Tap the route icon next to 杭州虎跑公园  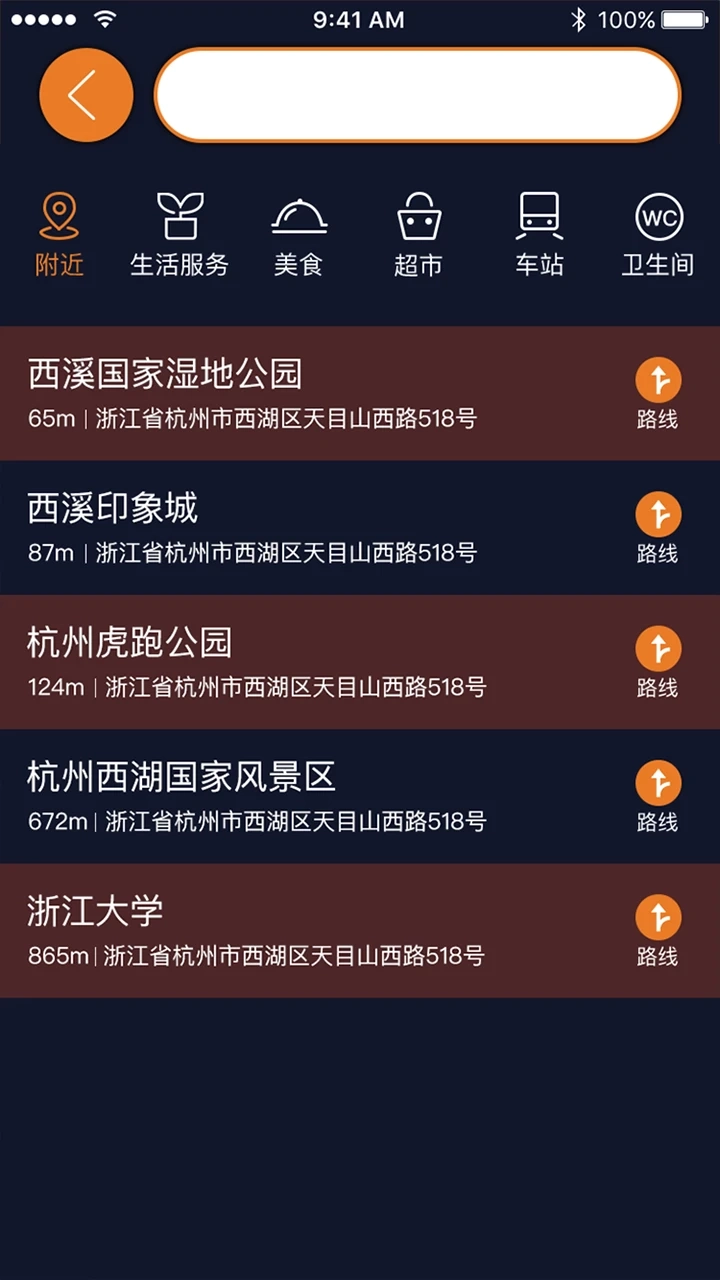(658, 650)
